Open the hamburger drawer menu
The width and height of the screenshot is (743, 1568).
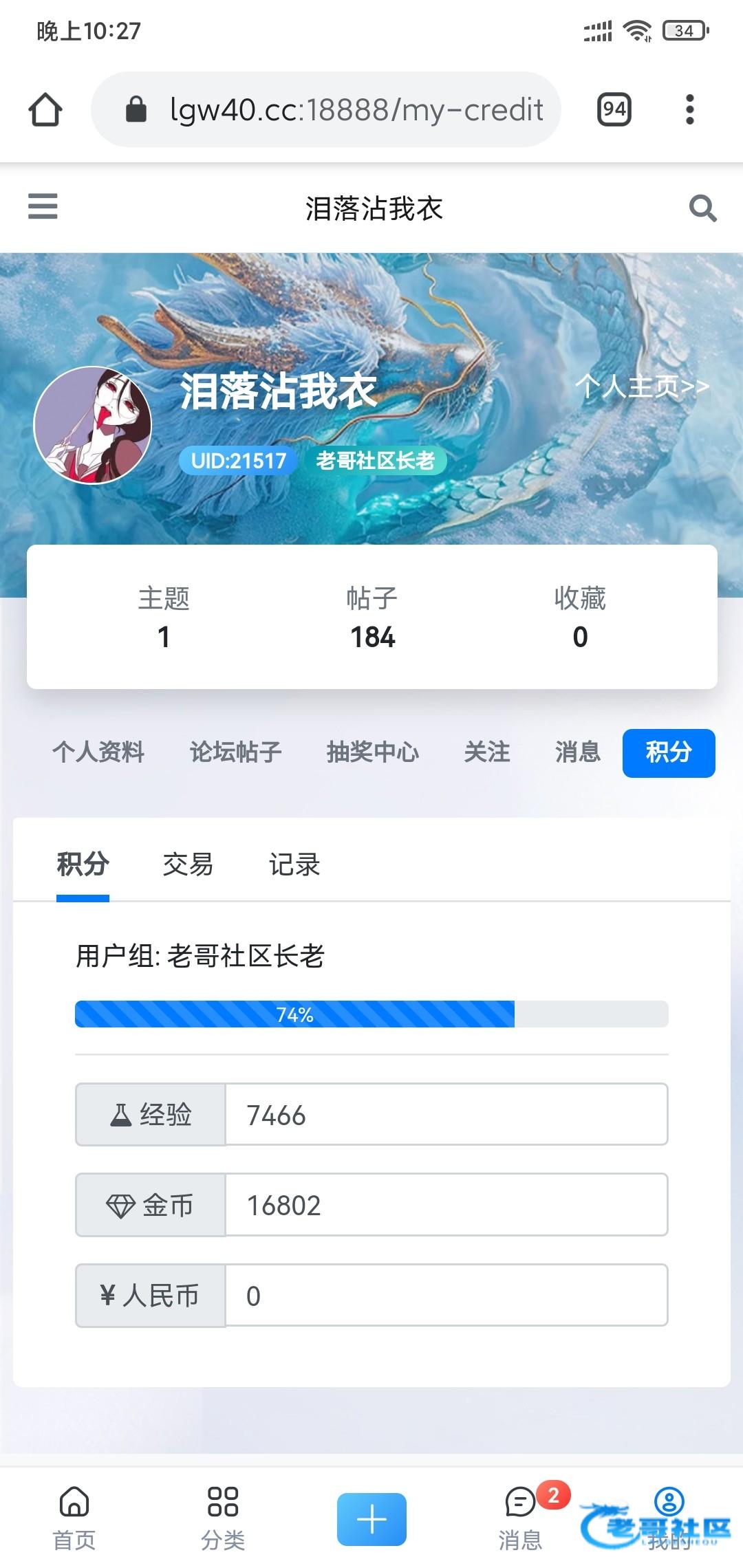pyautogui.click(x=43, y=206)
